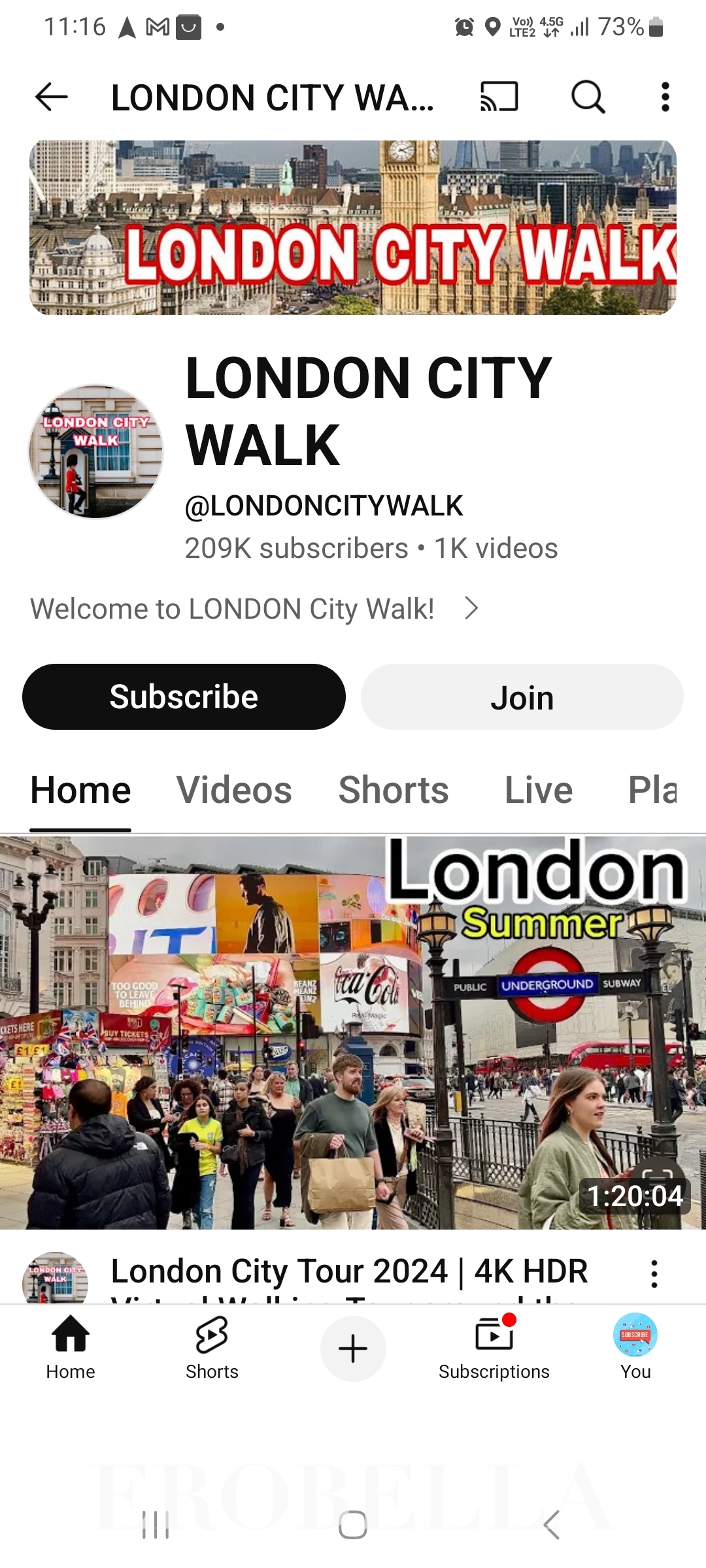The height and width of the screenshot is (1568, 706).
Task: Open the Subscriptions feed
Action: click(x=494, y=1348)
